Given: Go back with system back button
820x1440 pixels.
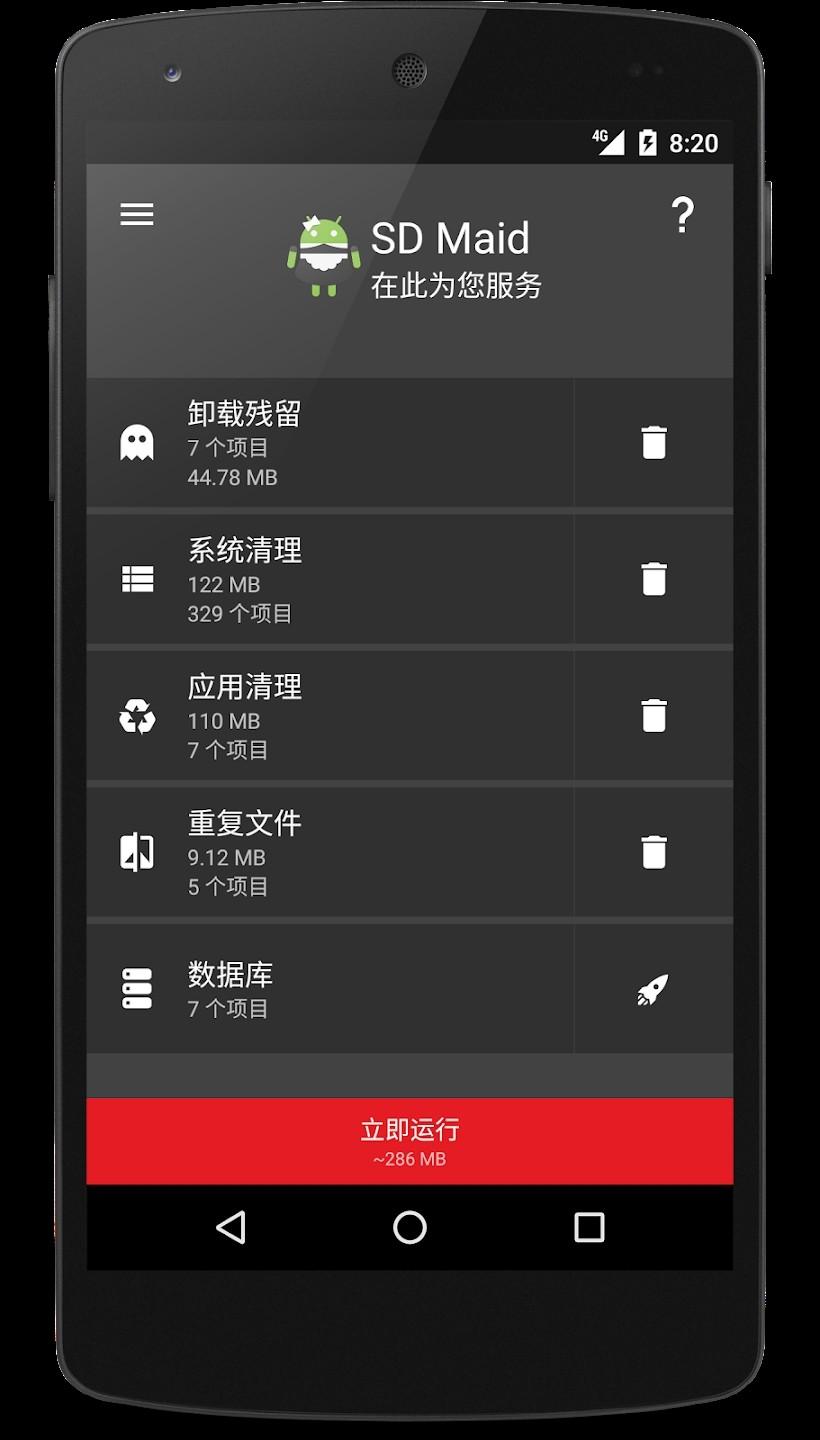Looking at the screenshot, I should 231,1227.
